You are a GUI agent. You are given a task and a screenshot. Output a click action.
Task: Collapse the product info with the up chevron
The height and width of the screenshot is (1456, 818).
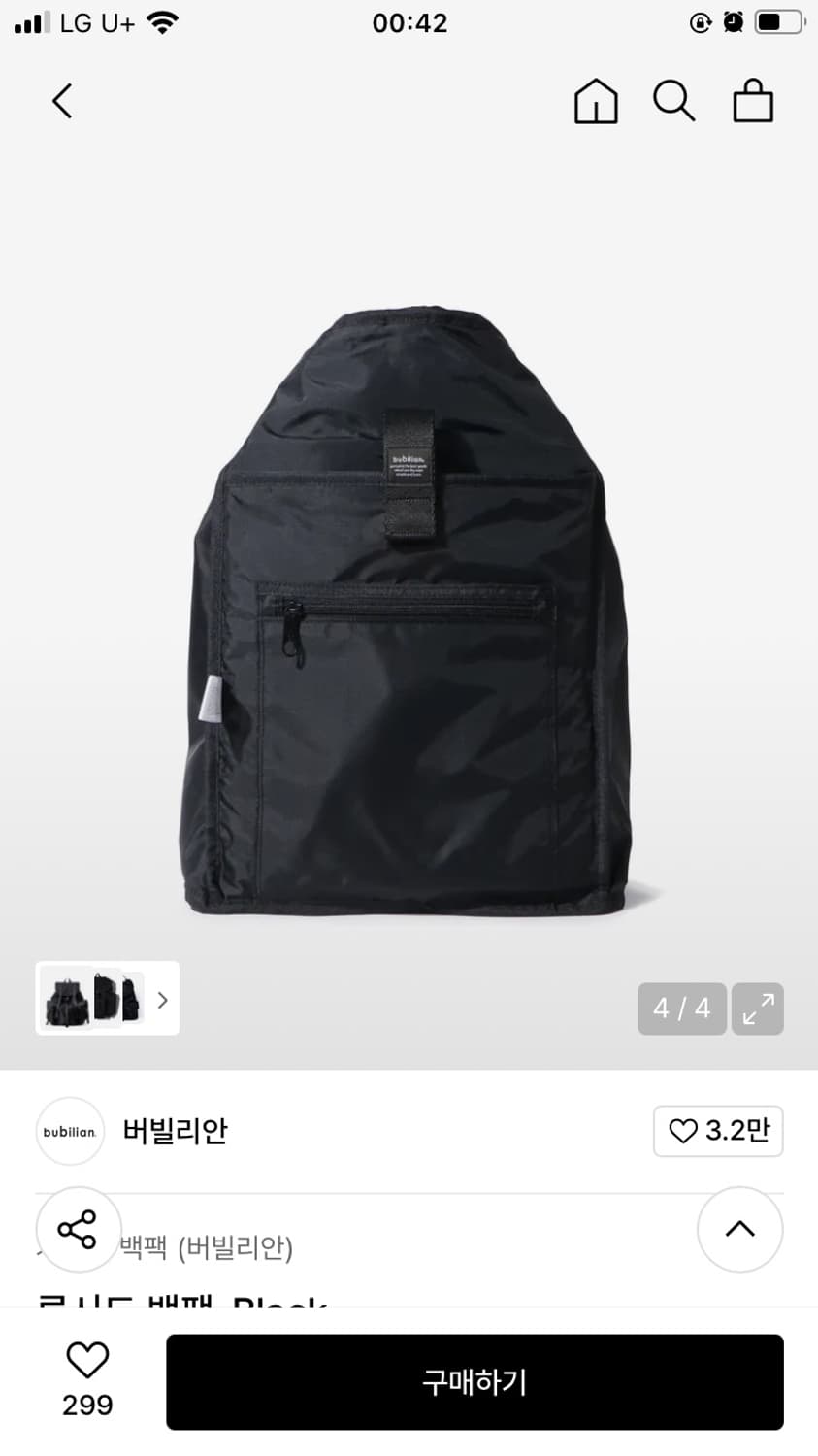tap(739, 1230)
